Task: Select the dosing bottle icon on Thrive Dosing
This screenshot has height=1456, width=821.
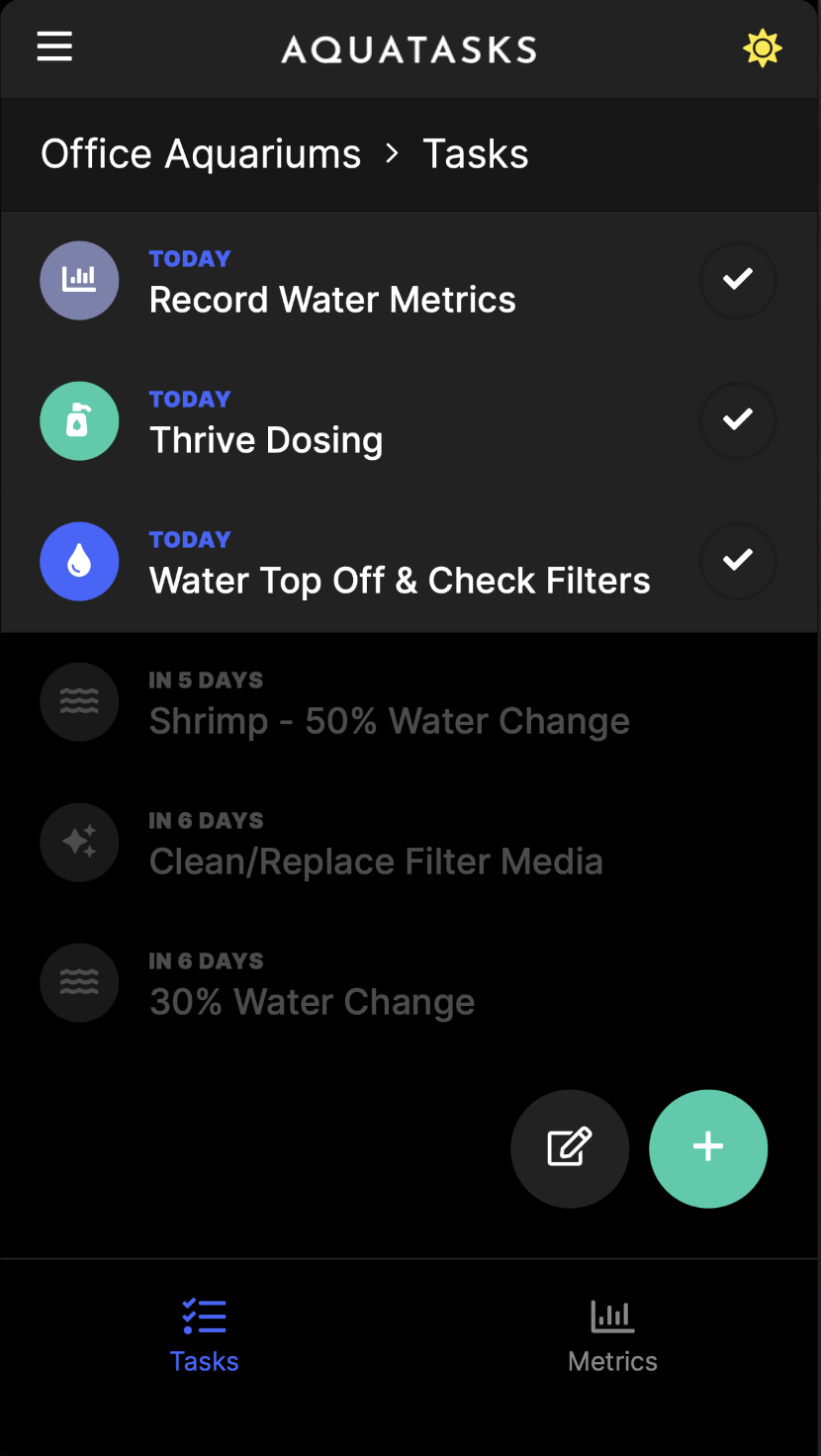Action: (x=79, y=421)
